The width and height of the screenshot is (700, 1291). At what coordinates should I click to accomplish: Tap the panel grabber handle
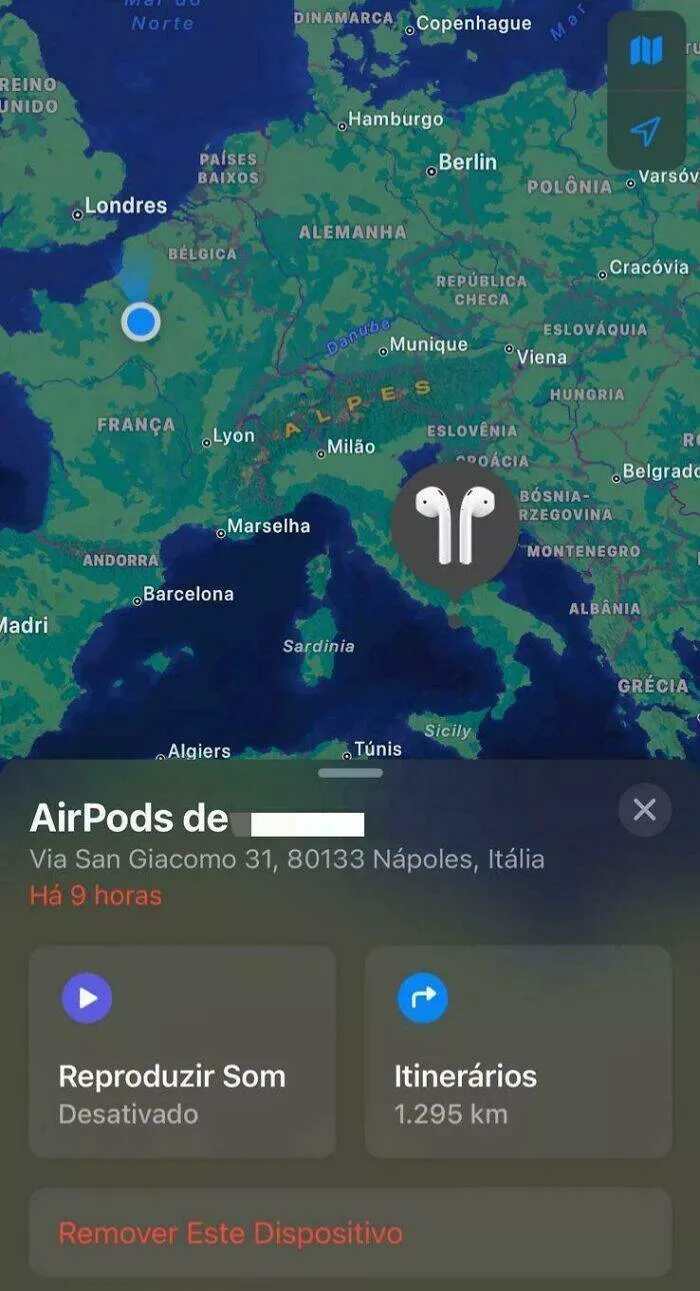click(350, 772)
